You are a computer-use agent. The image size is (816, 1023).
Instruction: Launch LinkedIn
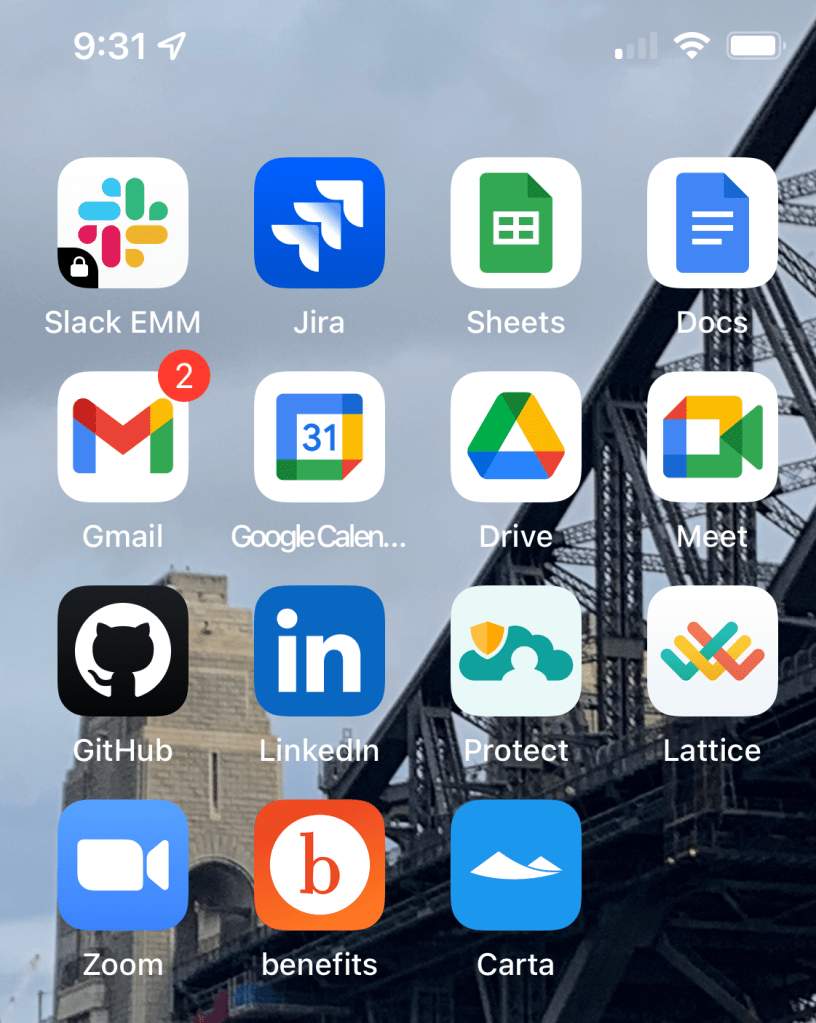(319, 650)
